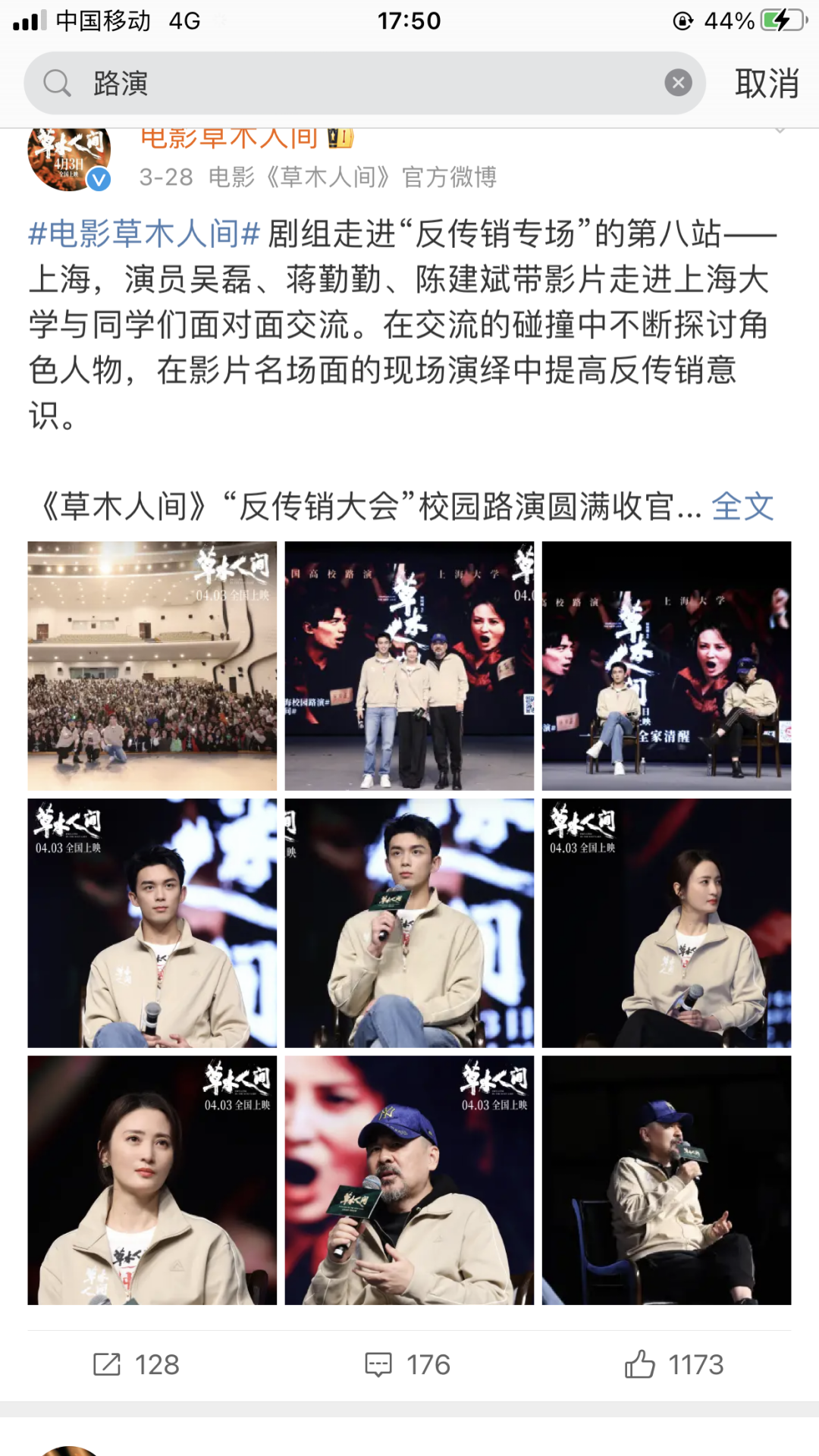View the photo of the woman seated with a microphone in her lap
The height and width of the screenshot is (1456, 819).
coord(667,923)
